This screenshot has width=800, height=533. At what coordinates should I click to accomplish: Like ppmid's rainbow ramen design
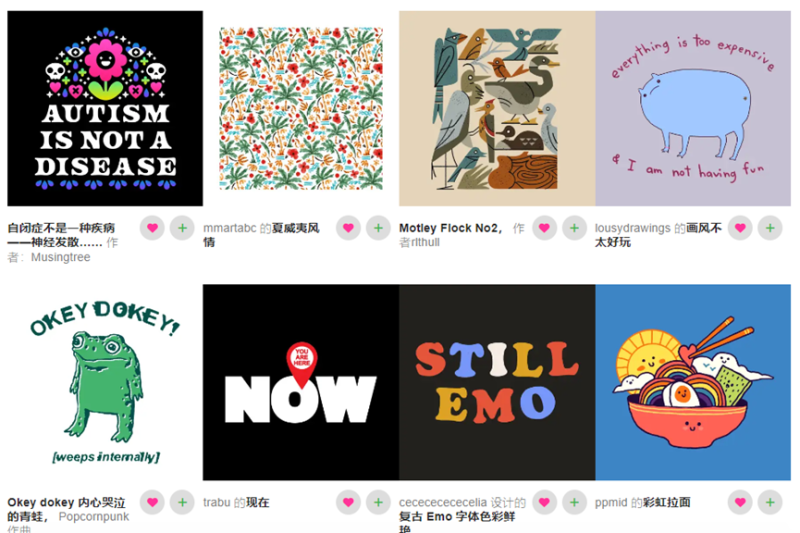(x=740, y=502)
